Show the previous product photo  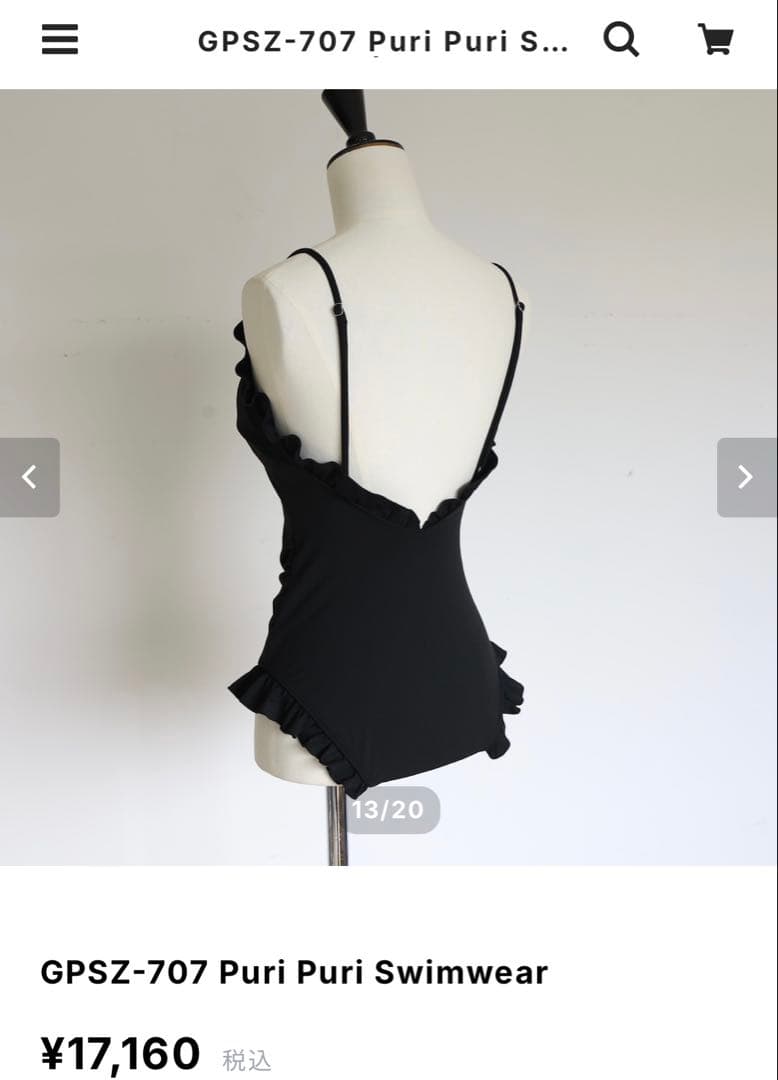tap(30, 477)
